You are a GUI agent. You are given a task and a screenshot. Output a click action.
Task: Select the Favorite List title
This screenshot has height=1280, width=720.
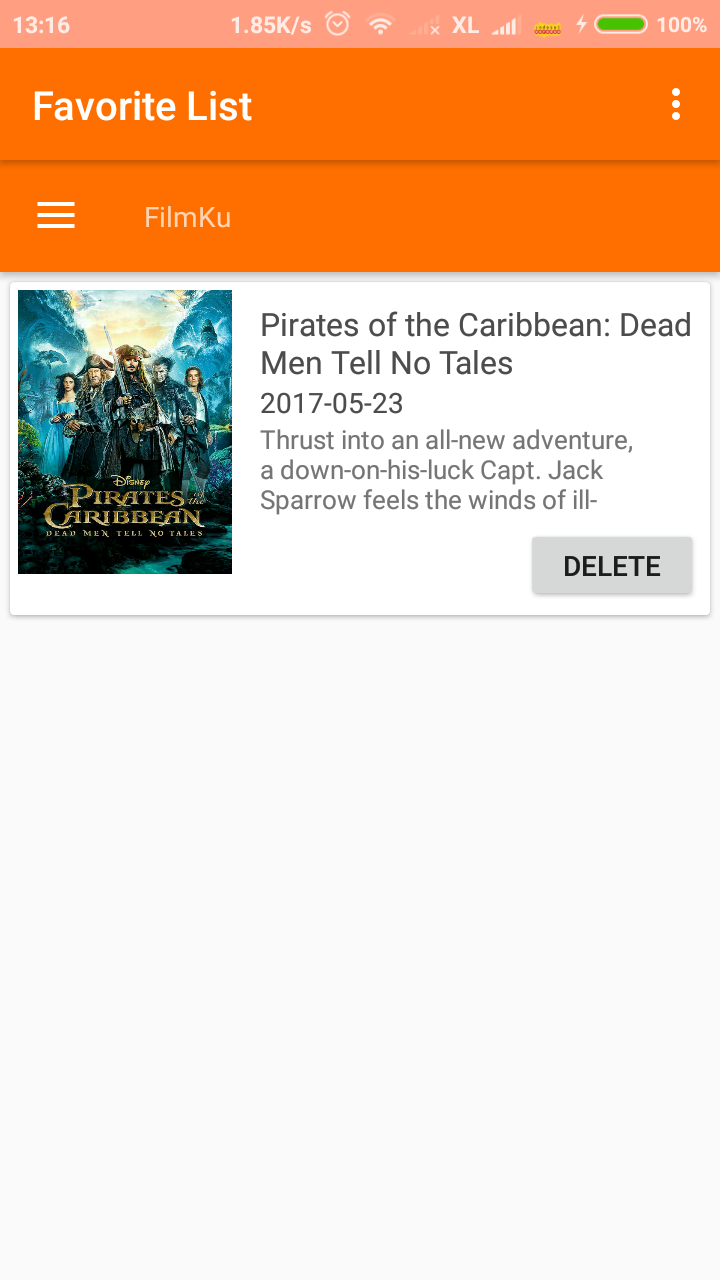click(141, 105)
